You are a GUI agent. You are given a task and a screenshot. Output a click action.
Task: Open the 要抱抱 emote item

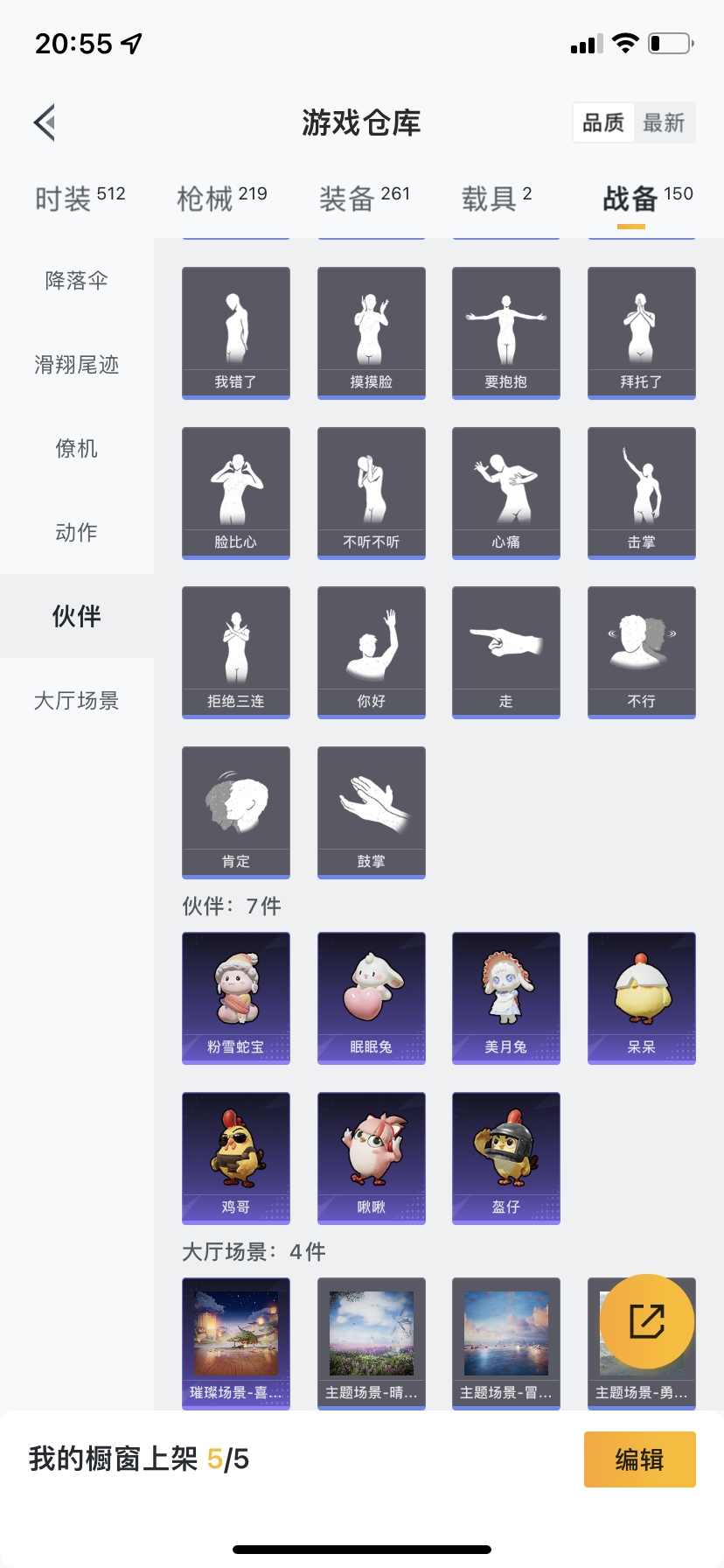click(x=506, y=332)
